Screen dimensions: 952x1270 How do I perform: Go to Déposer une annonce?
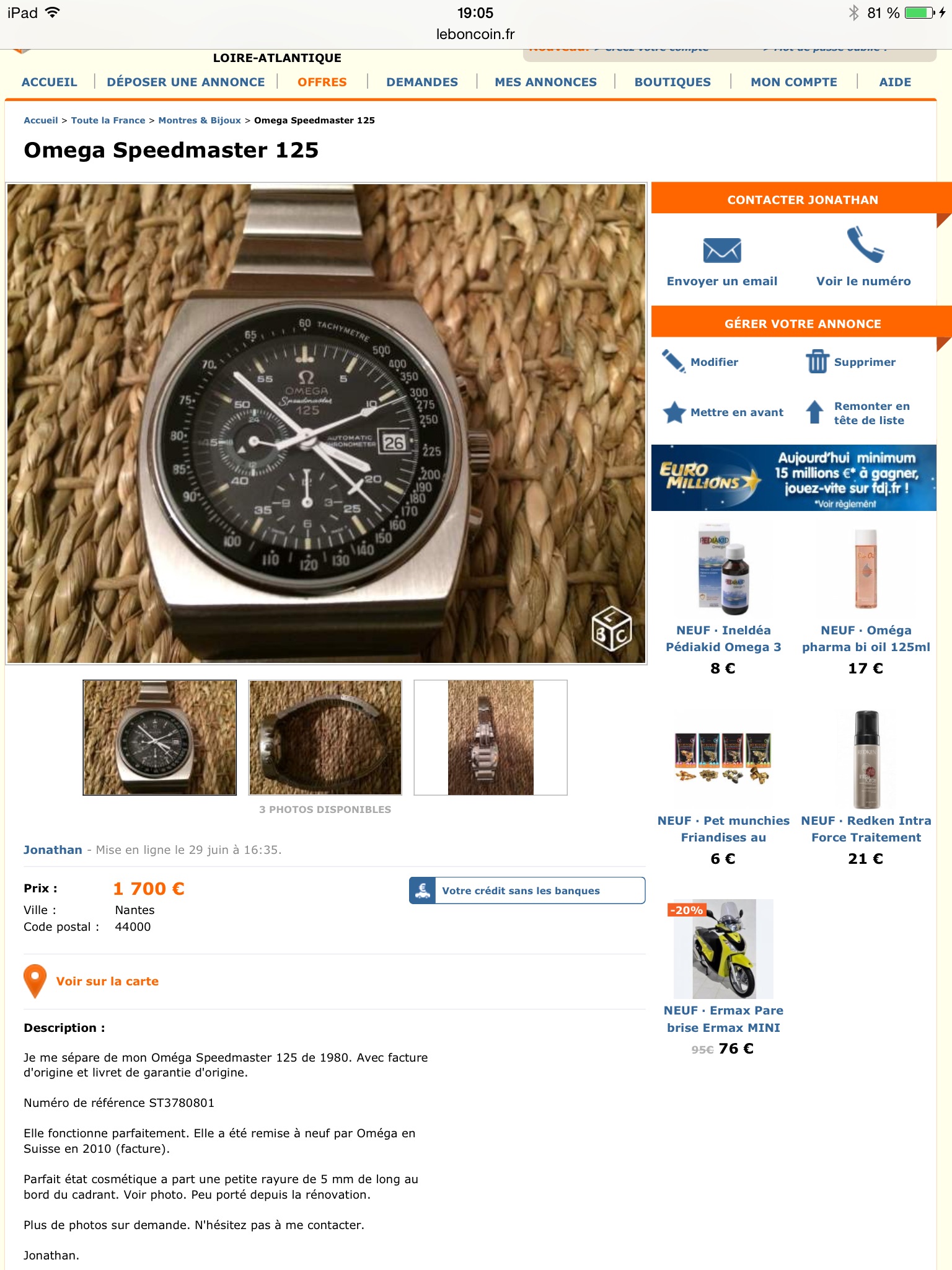coord(185,82)
